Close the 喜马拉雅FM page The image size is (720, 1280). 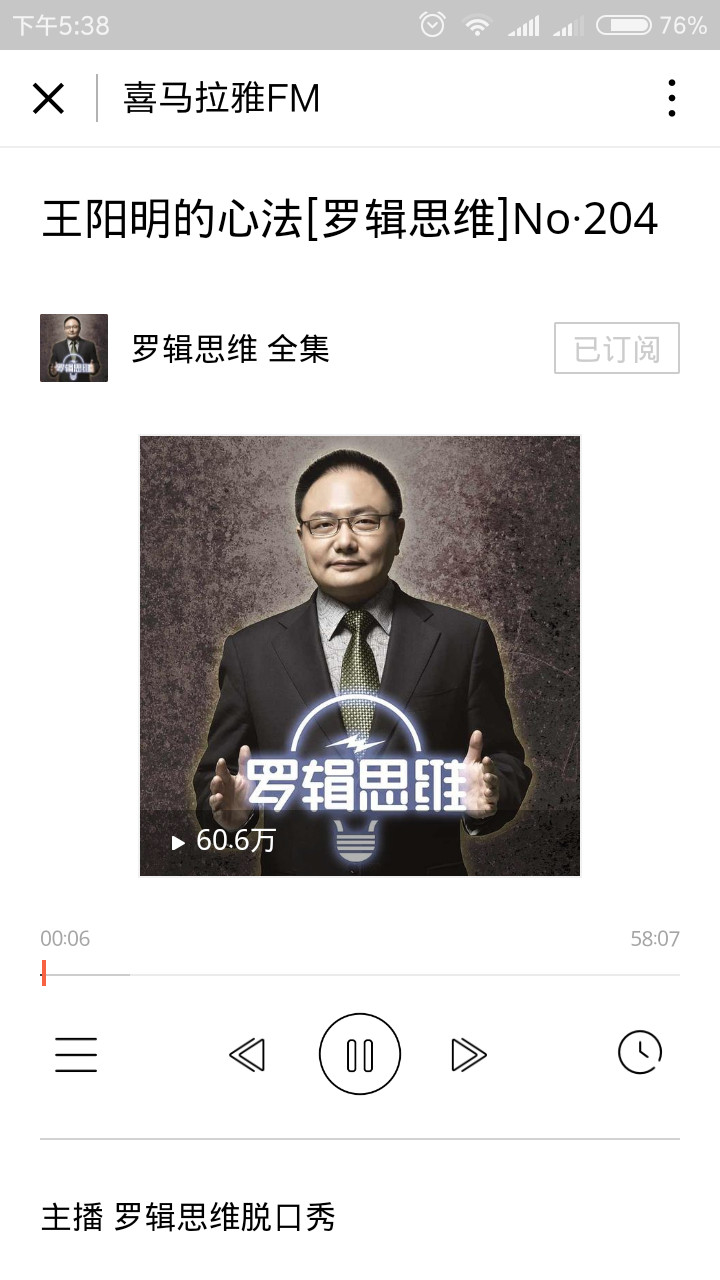[48, 98]
